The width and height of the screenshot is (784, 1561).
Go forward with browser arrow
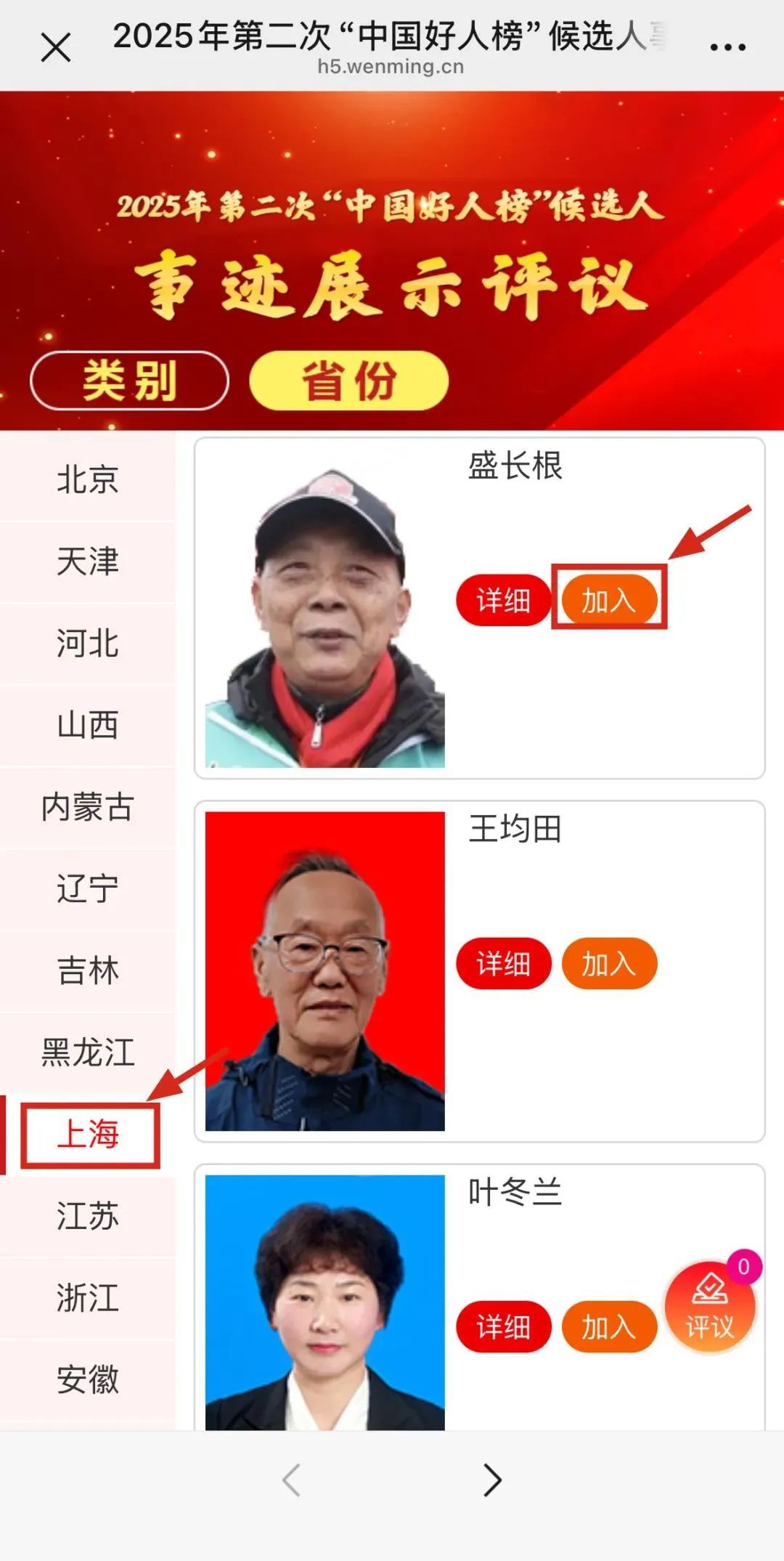(x=492, y=1480)
